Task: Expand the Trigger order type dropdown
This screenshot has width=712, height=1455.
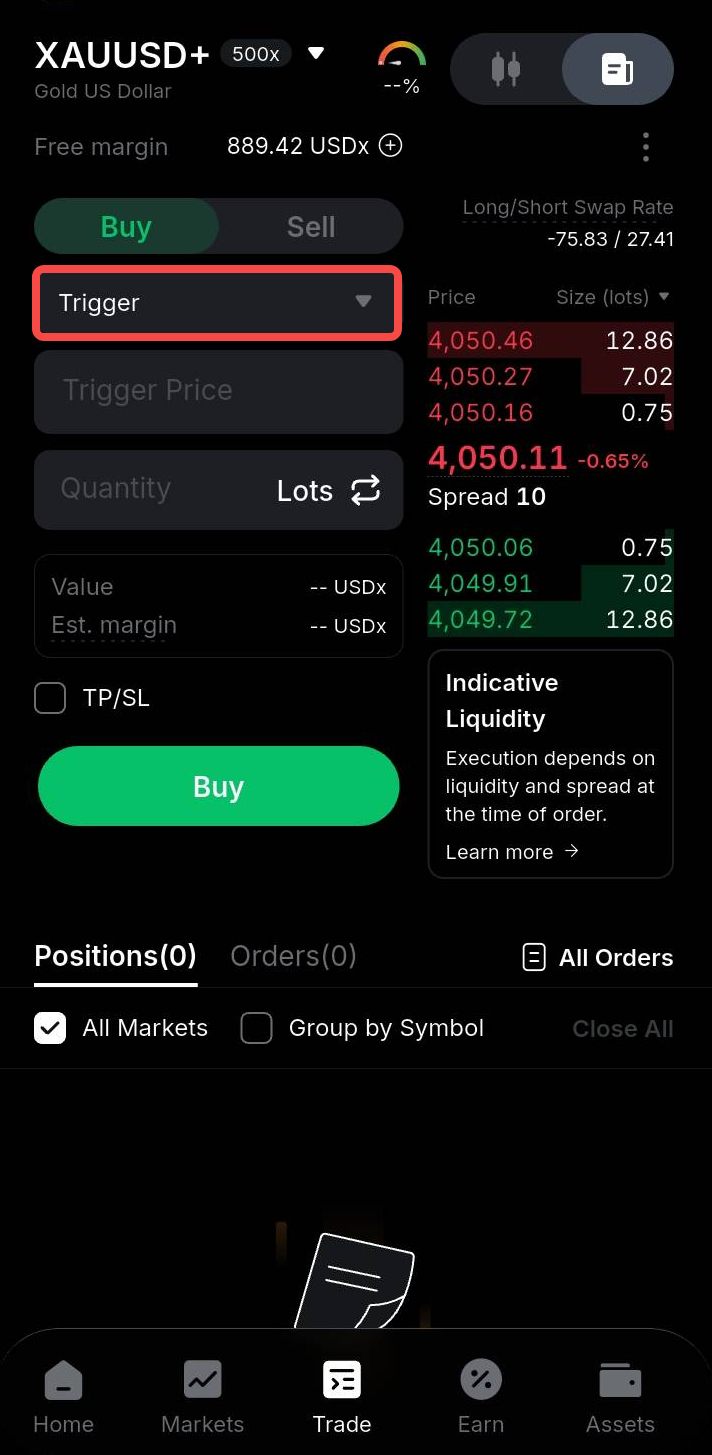Action: pyautogui.click(x=218, y=303)
